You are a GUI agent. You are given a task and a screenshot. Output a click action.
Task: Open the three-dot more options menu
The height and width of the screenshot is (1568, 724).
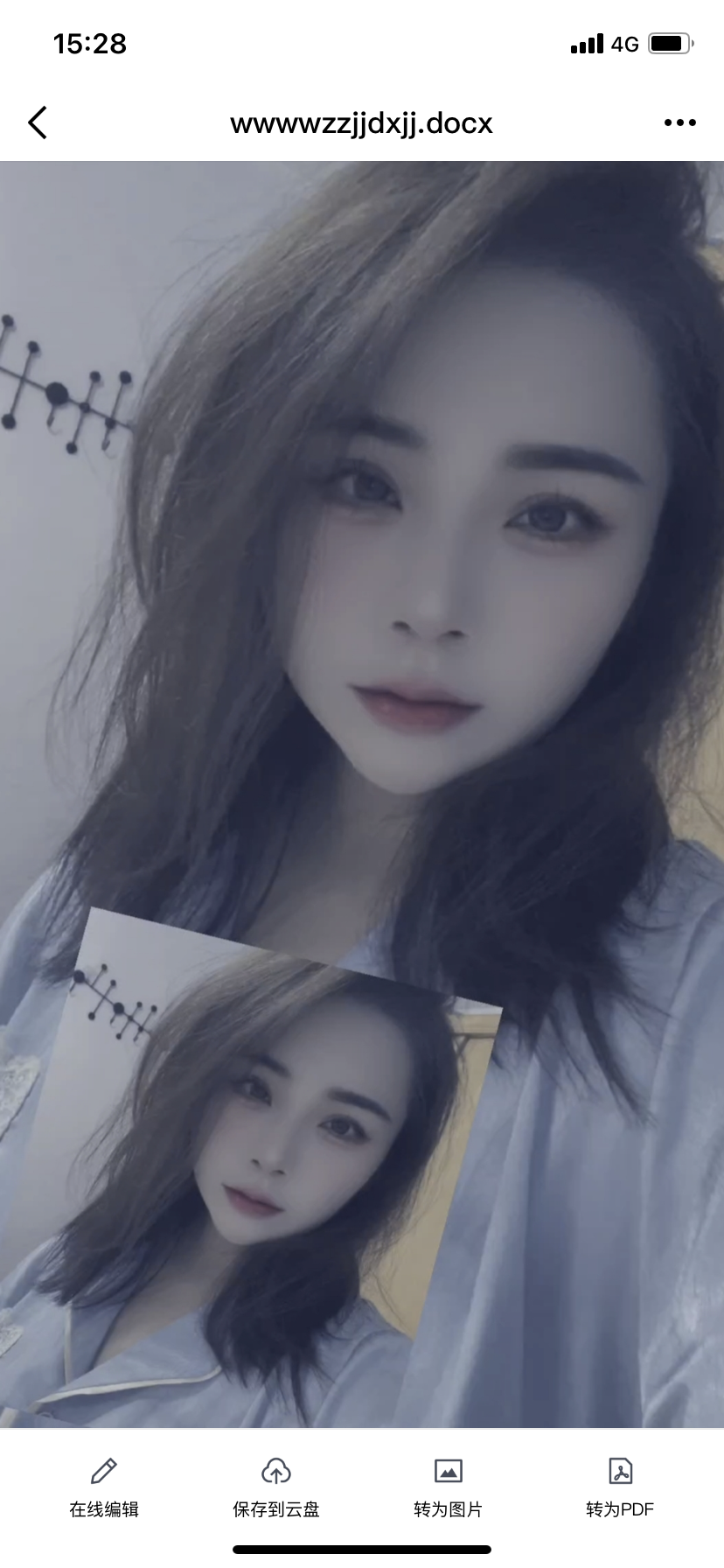click(x=679, y=123)
